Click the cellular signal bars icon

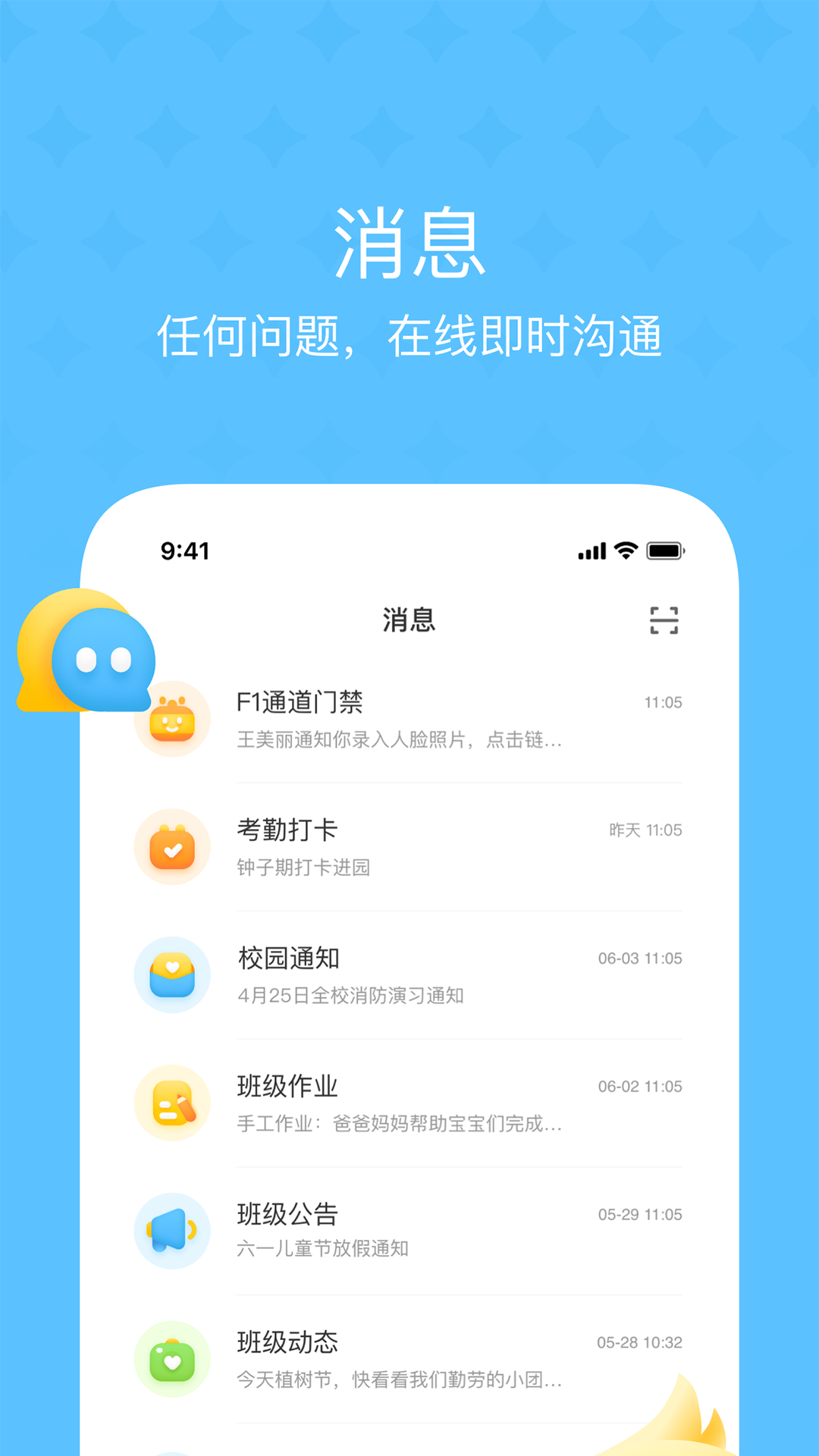(592, 551)
